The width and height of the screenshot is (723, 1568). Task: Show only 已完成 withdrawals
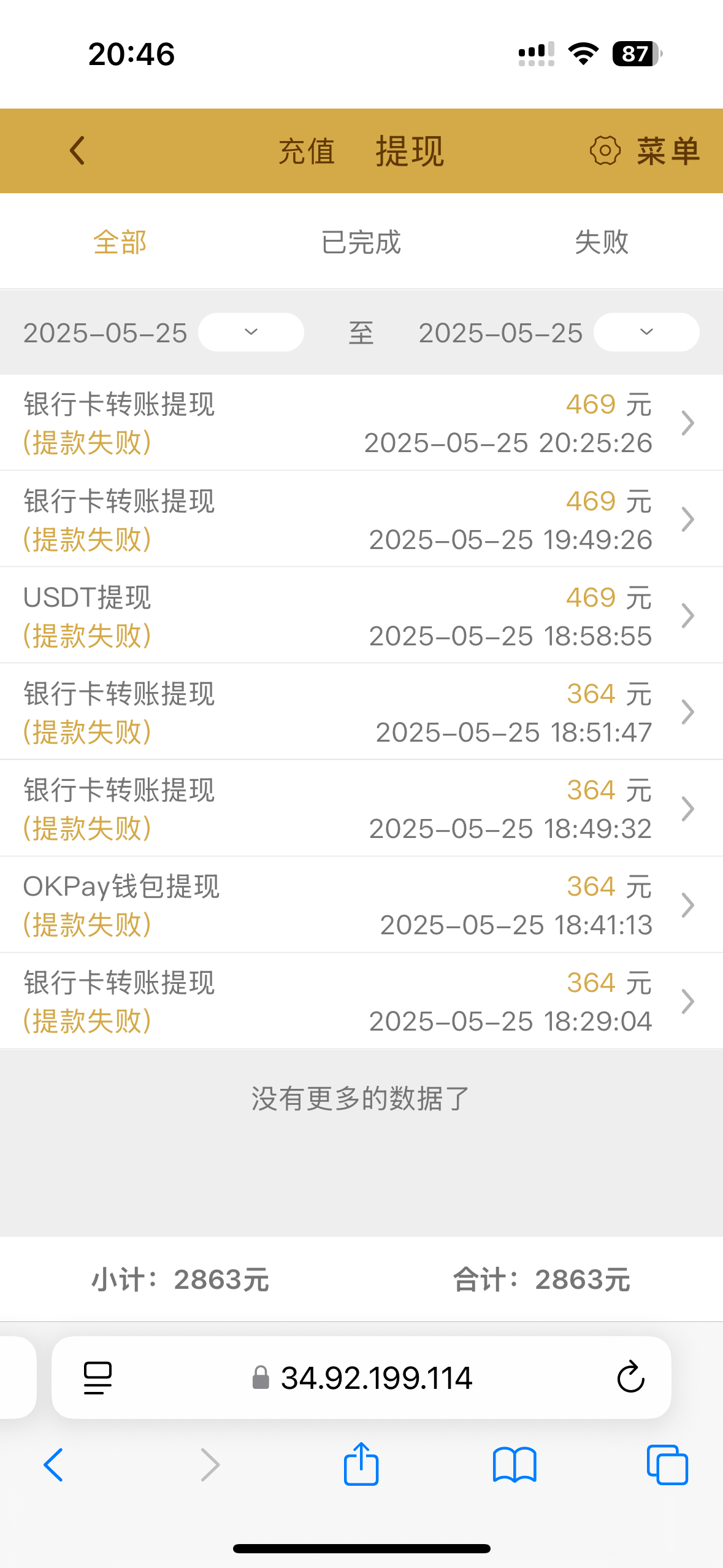[361, 242]
